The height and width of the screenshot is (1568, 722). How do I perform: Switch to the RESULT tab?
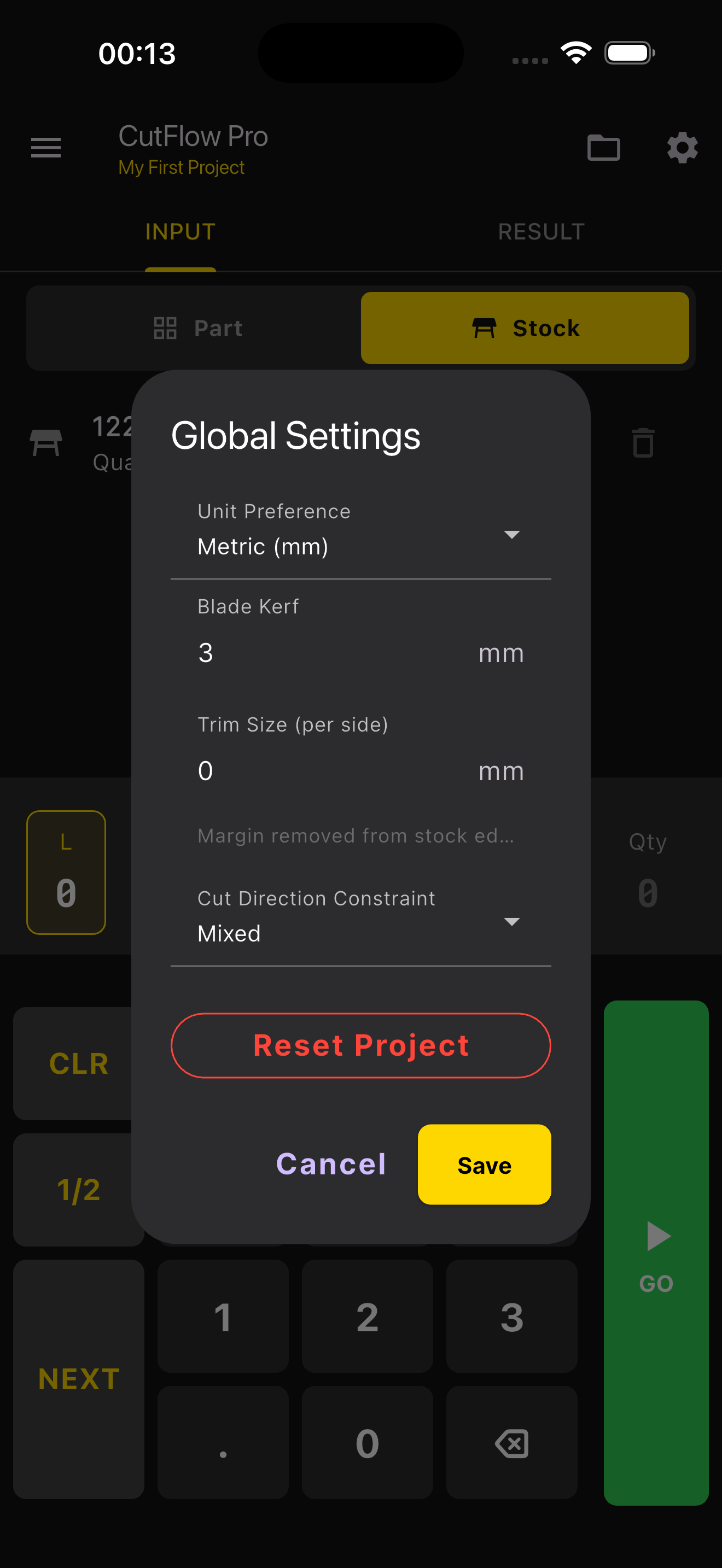[540, 231]
